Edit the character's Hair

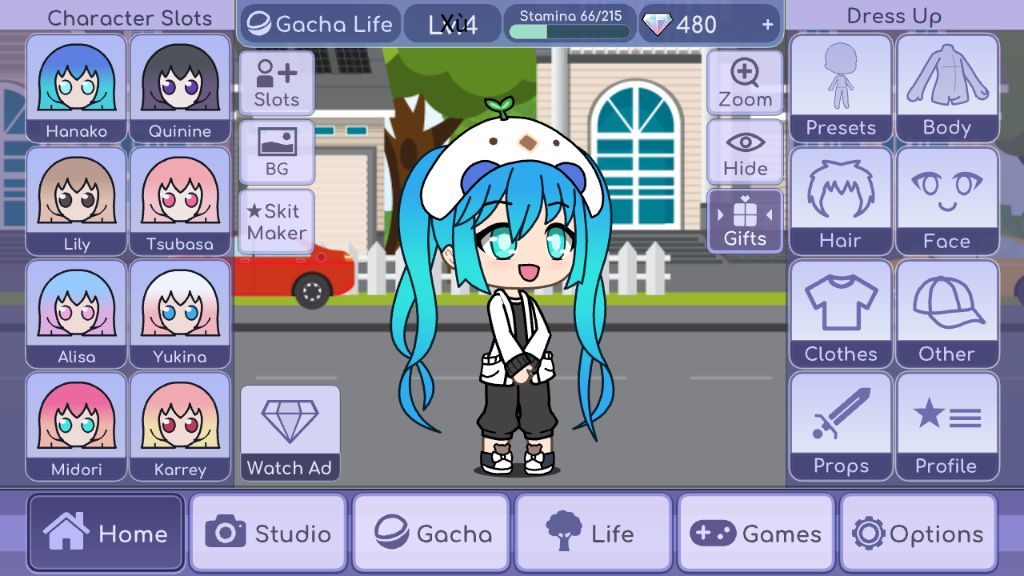[x=841, y=201]
